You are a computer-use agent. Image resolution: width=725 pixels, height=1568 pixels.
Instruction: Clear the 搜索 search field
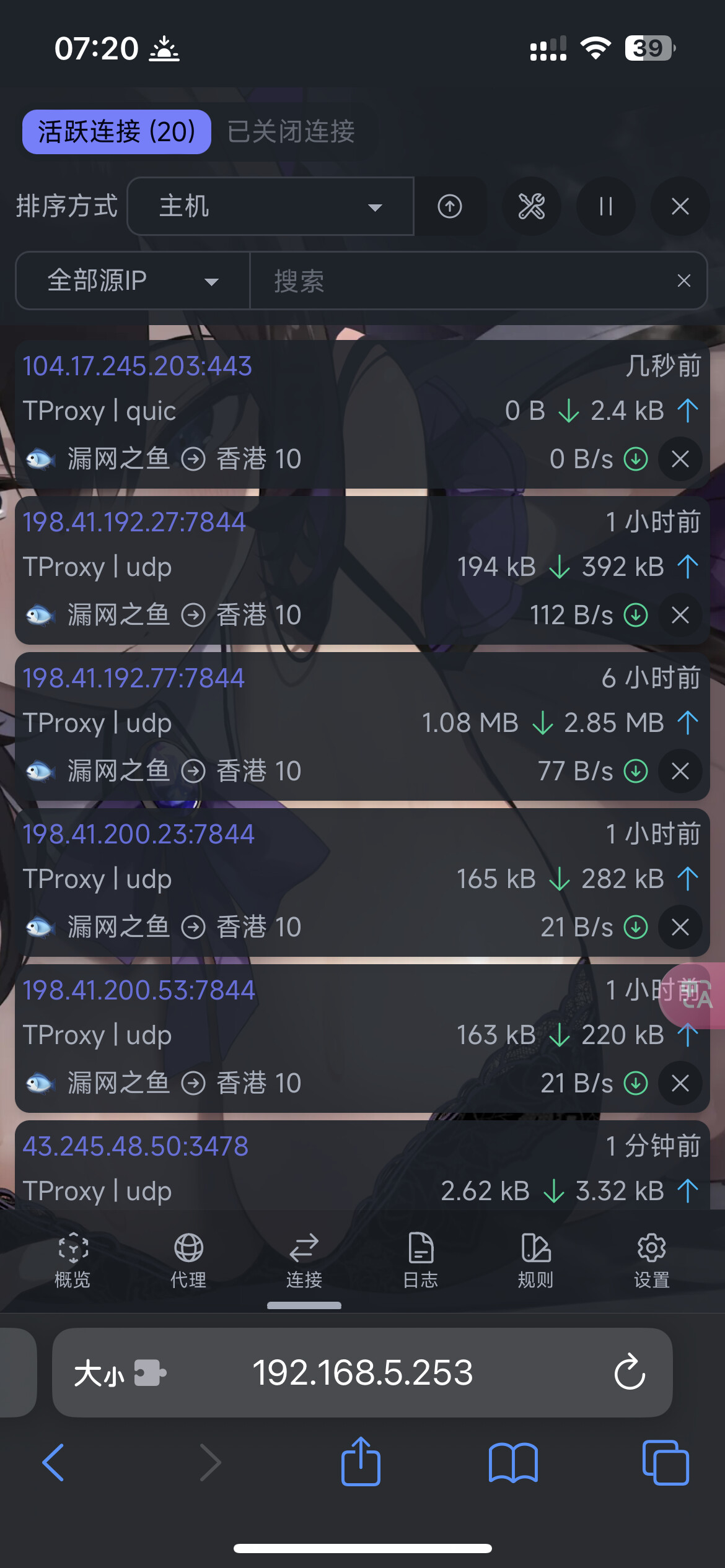(684, 281)
